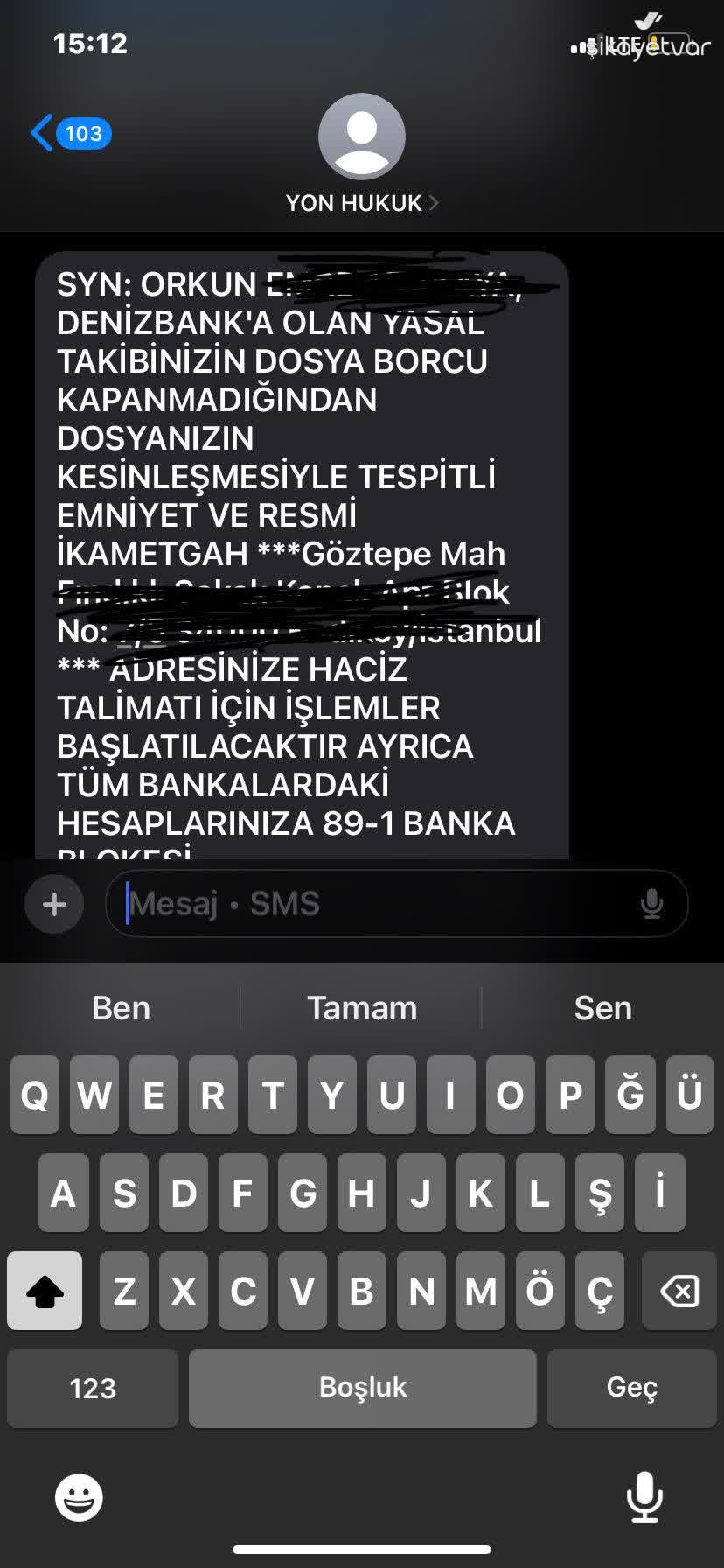The width and height of the screenshot is (724, 1568).
Task: Tap the microphone icon in the message field
Action: (651, 903)
